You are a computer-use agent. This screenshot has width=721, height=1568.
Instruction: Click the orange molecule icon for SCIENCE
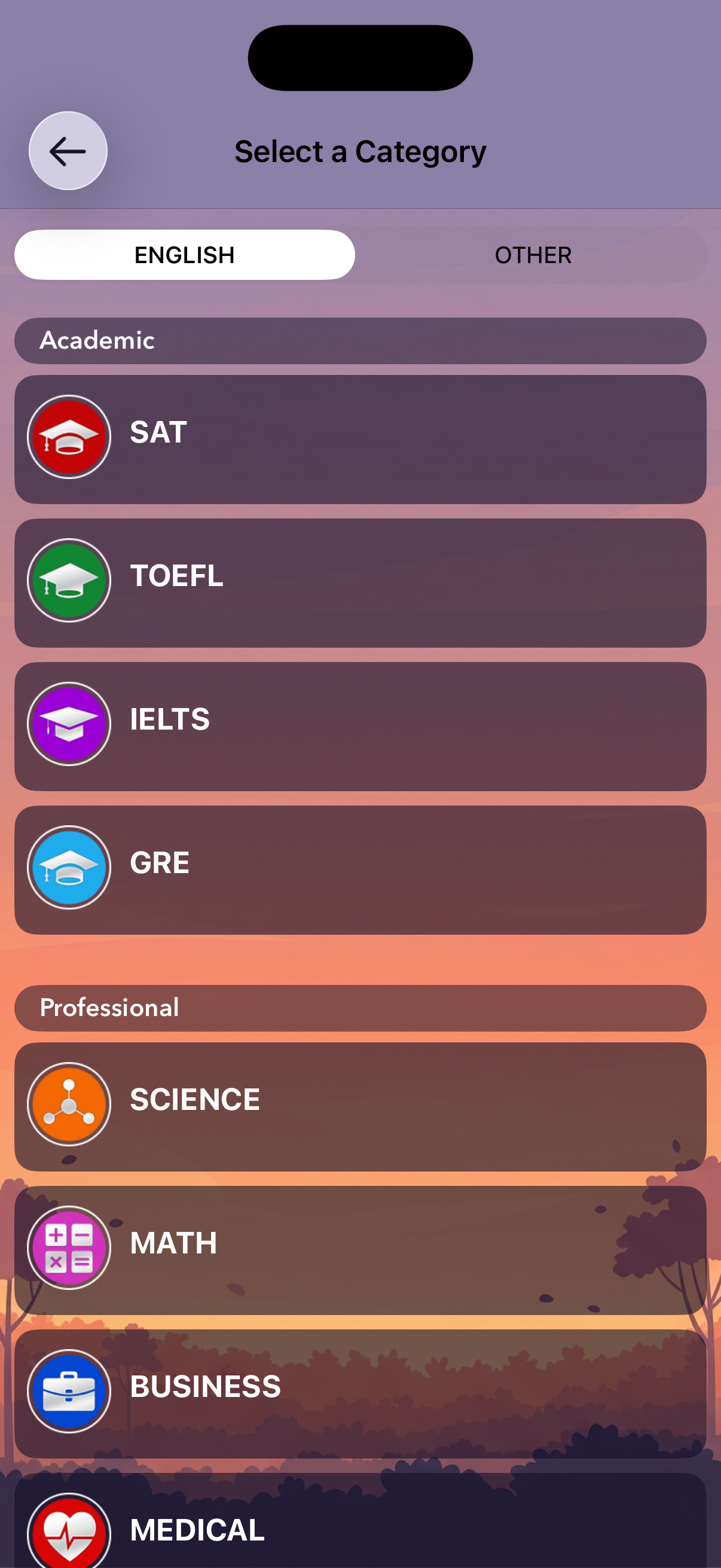coord(69,1103)
